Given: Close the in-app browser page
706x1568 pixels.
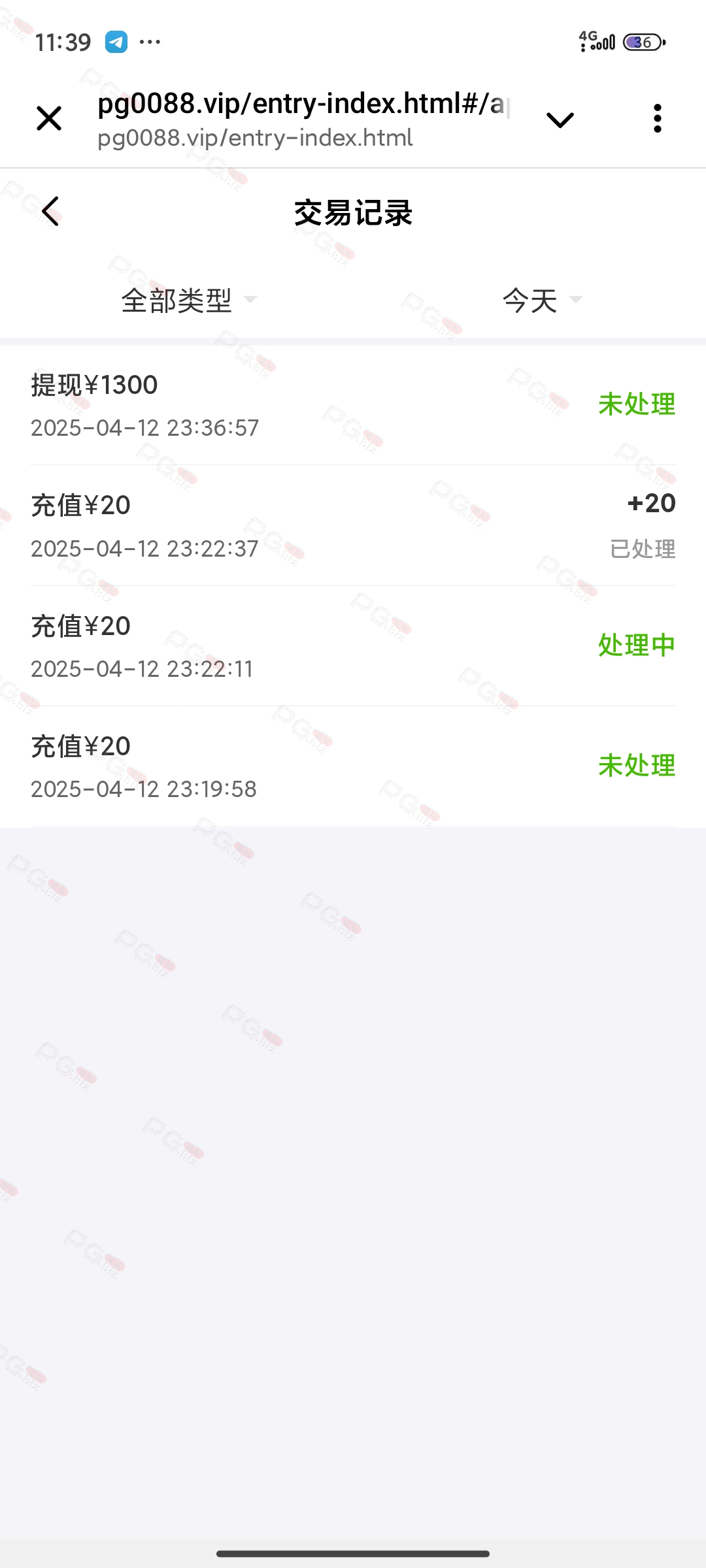Looking at the screenshot, I should coord(49,119).
